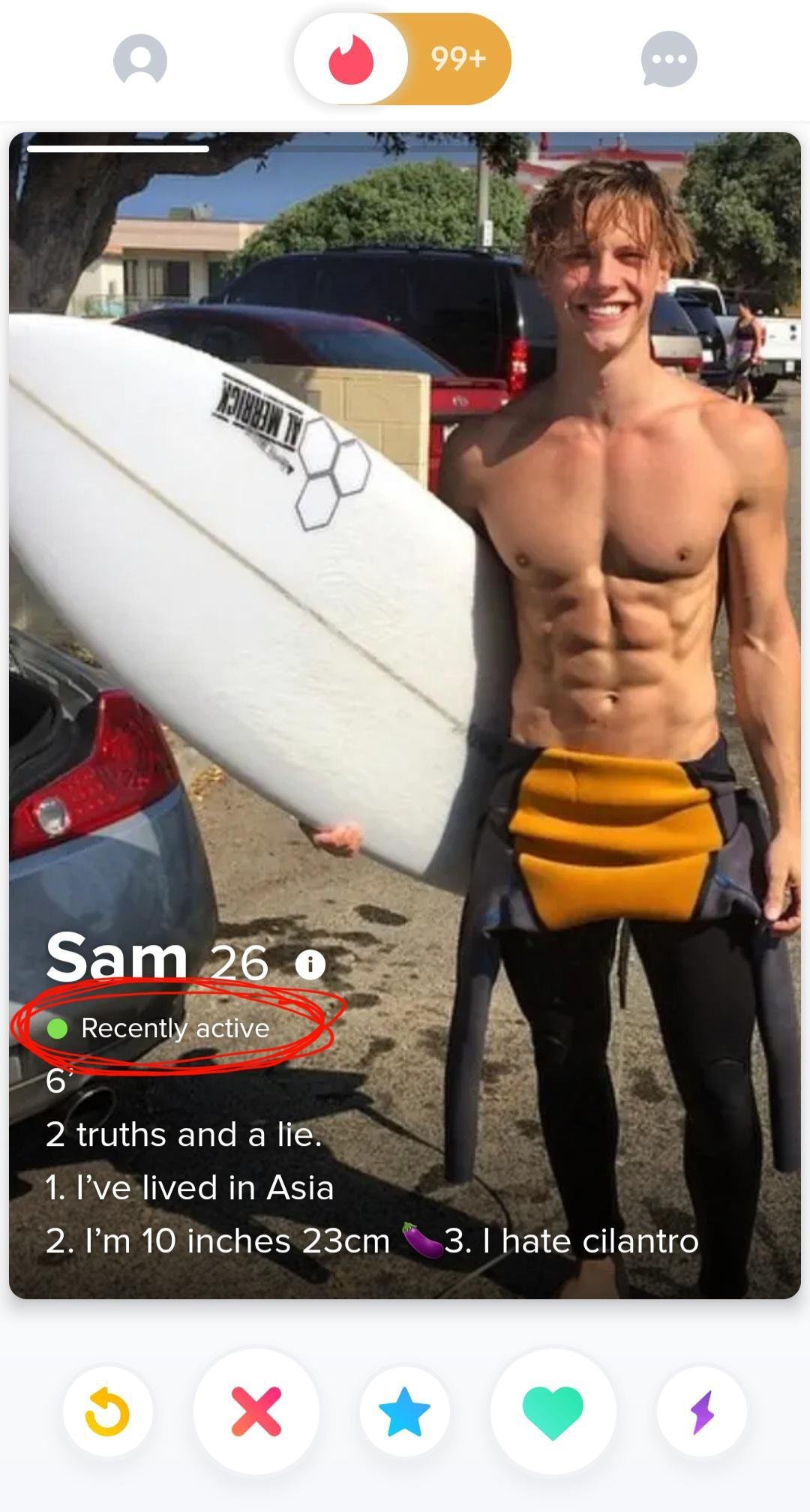Pass on Sam with the X button
This screenshot has height=1512, width=810.
point(256,1411)
